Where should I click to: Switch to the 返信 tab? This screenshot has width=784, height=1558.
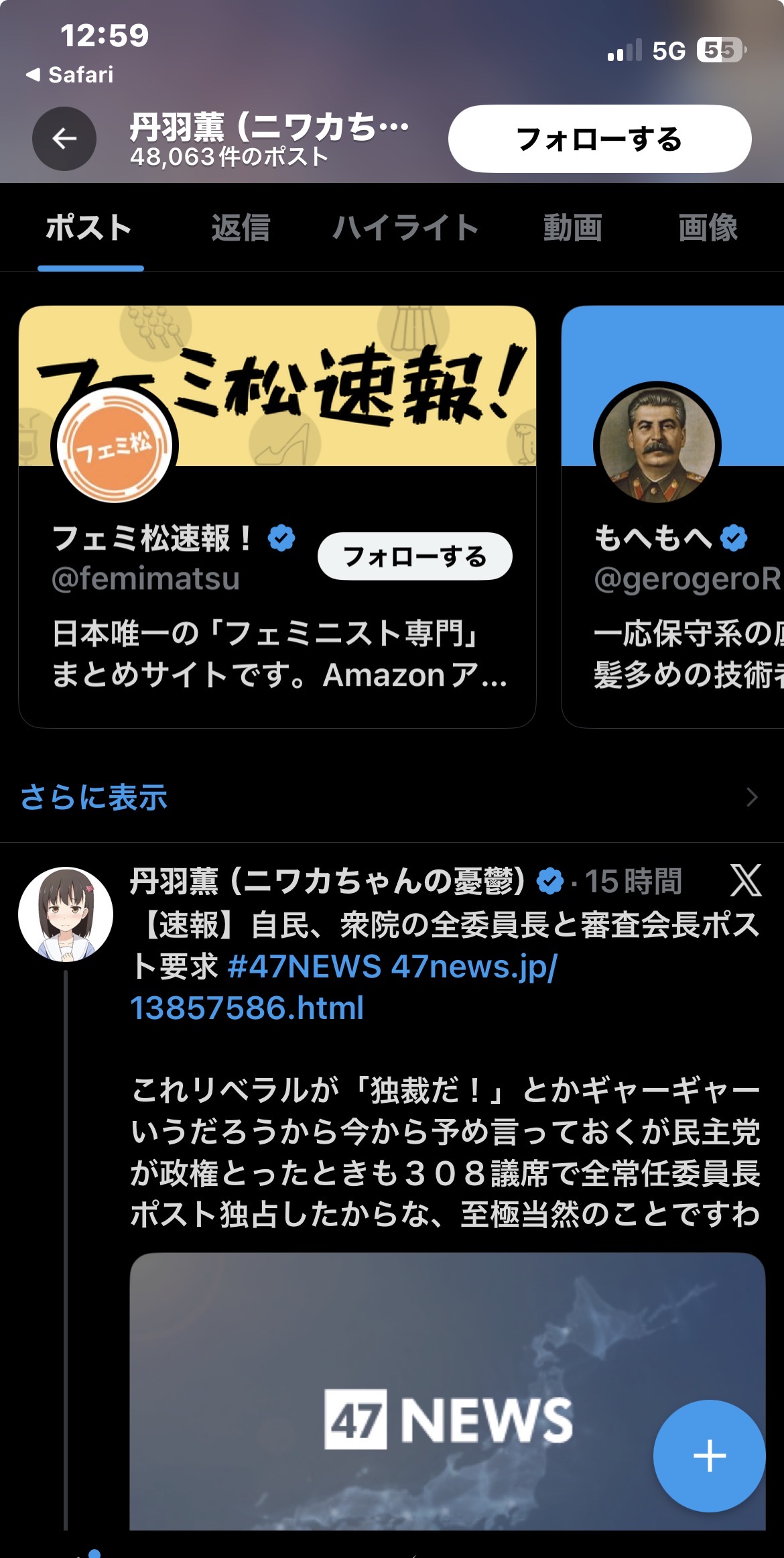point(241,228)
